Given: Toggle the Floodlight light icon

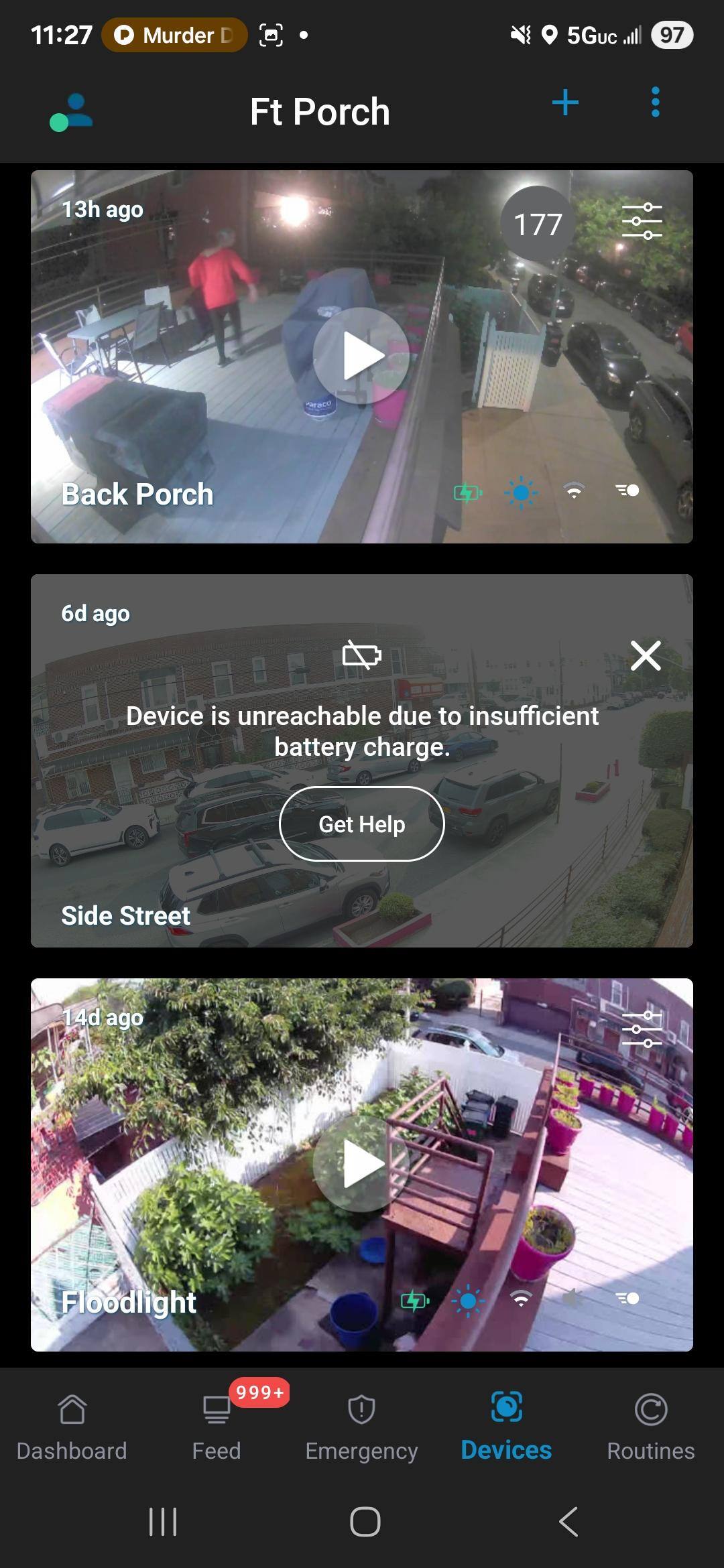Looking at the screenshot, I should (468, 1301).
